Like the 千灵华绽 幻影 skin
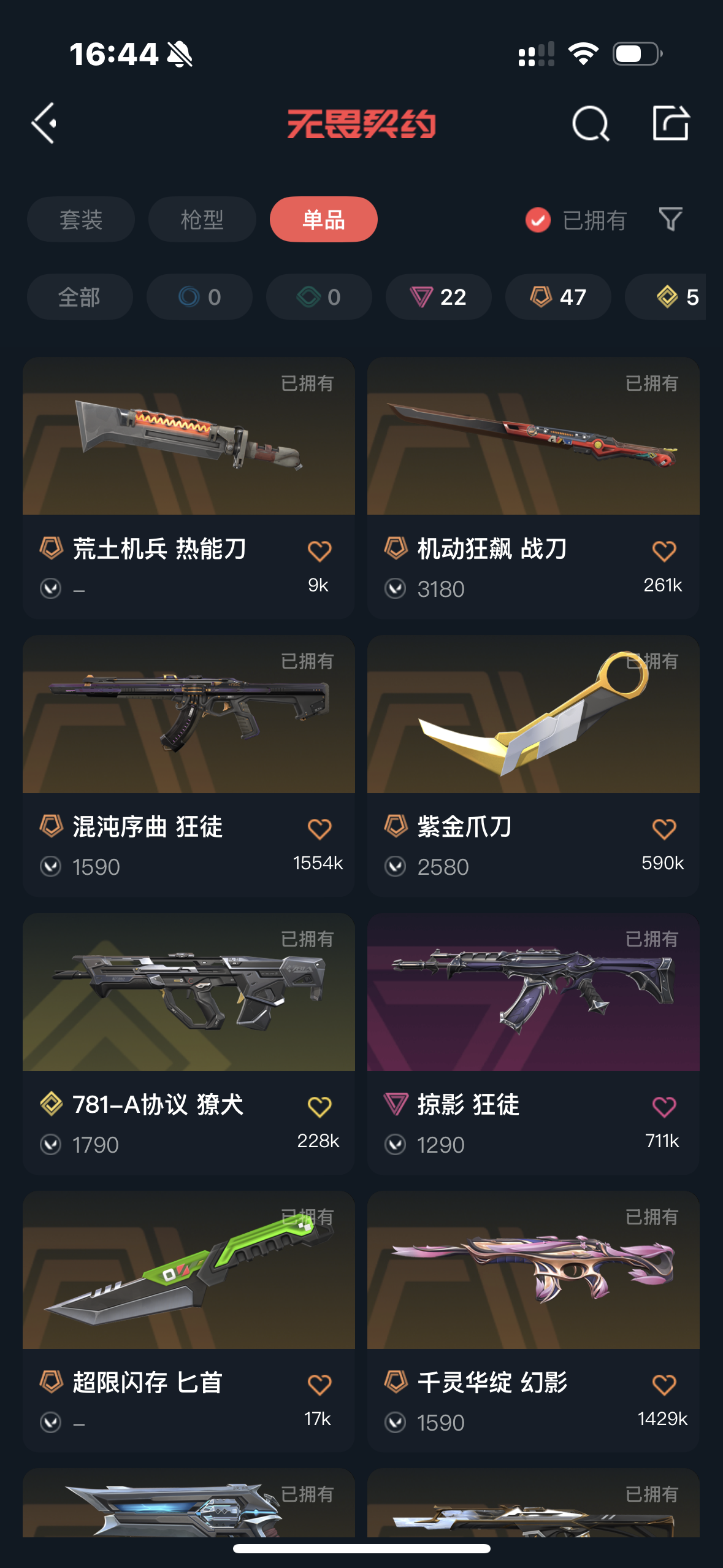 pos(664,1385)
